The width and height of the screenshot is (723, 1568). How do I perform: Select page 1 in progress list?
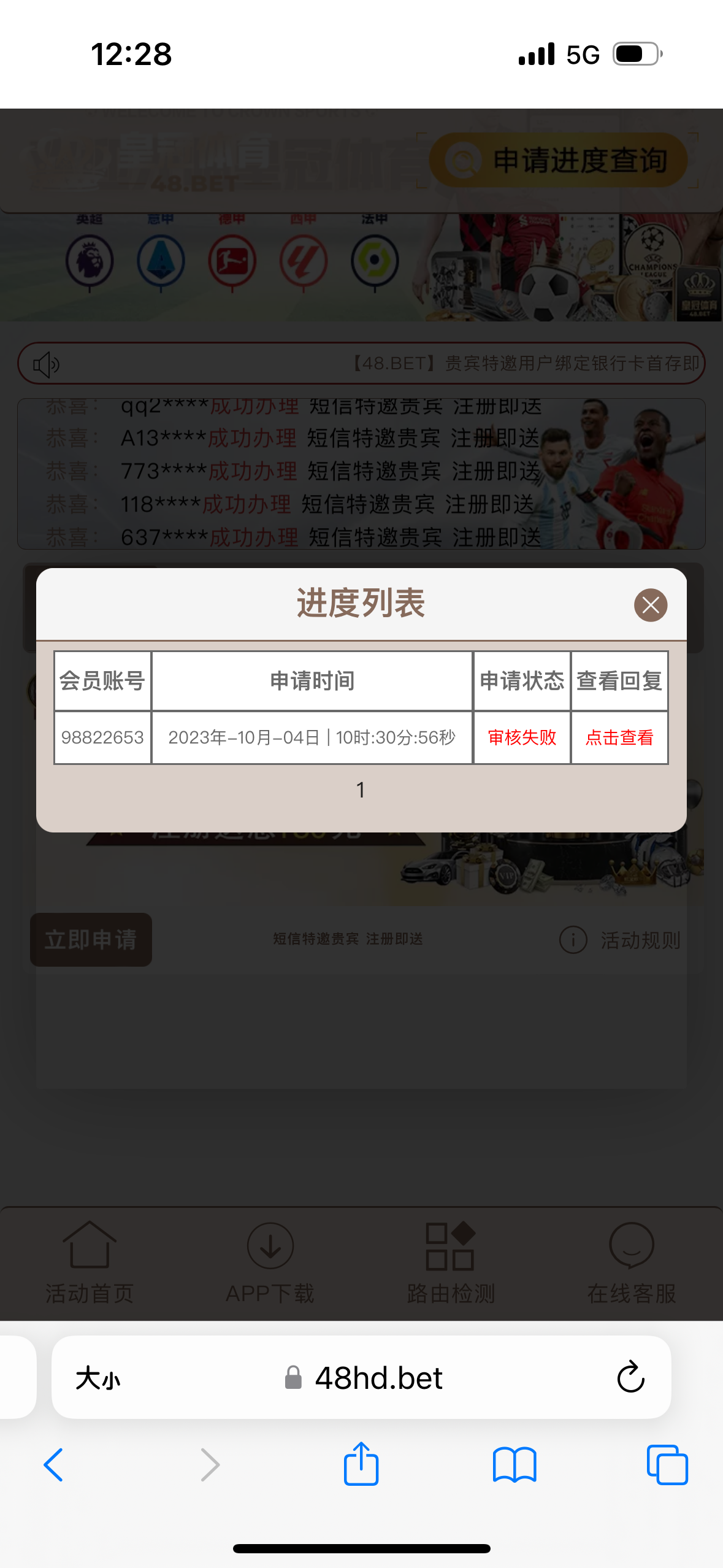pyautogui.click(x=361, y=790)
